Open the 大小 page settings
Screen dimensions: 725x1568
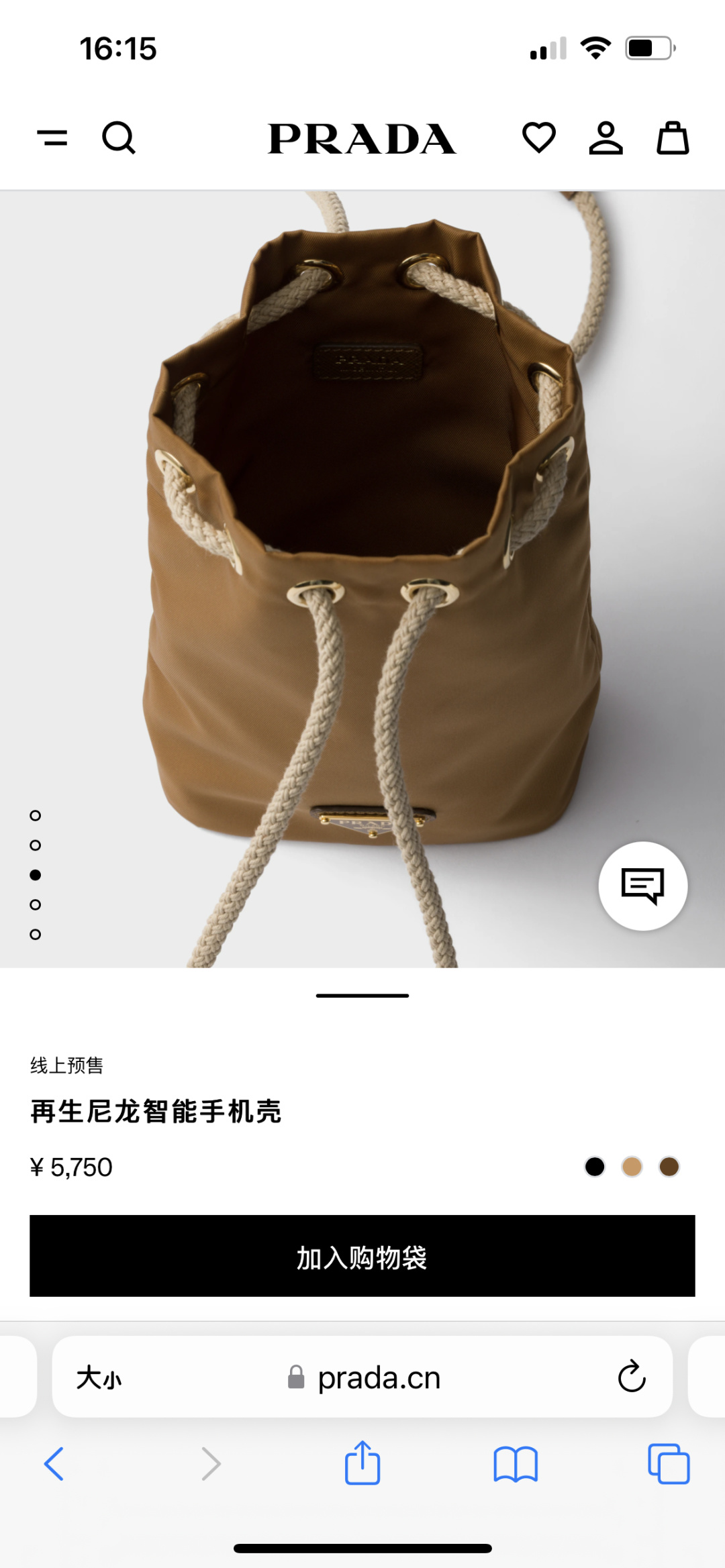(x=99, y=1378)
